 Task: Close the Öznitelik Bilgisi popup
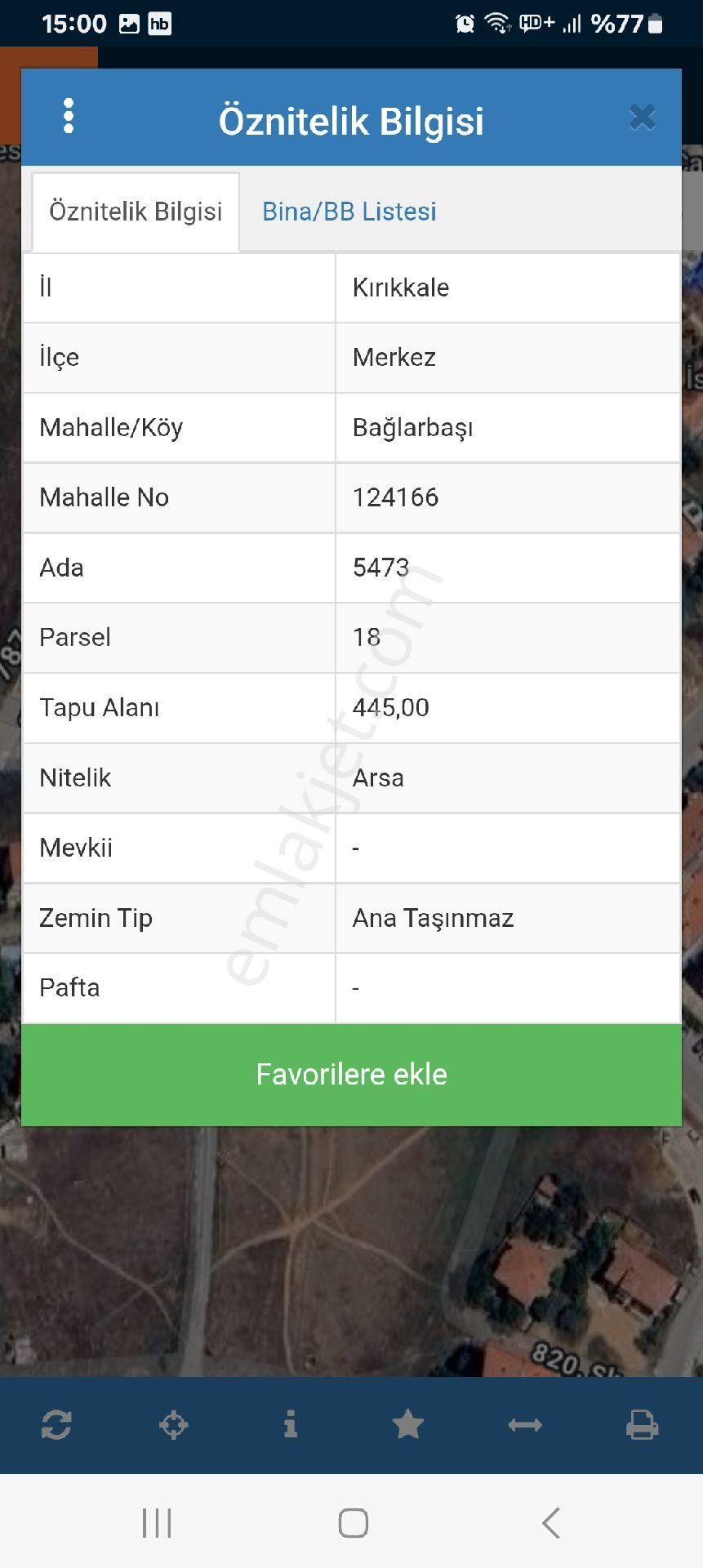pyautogui.click(x=643, y=117)
